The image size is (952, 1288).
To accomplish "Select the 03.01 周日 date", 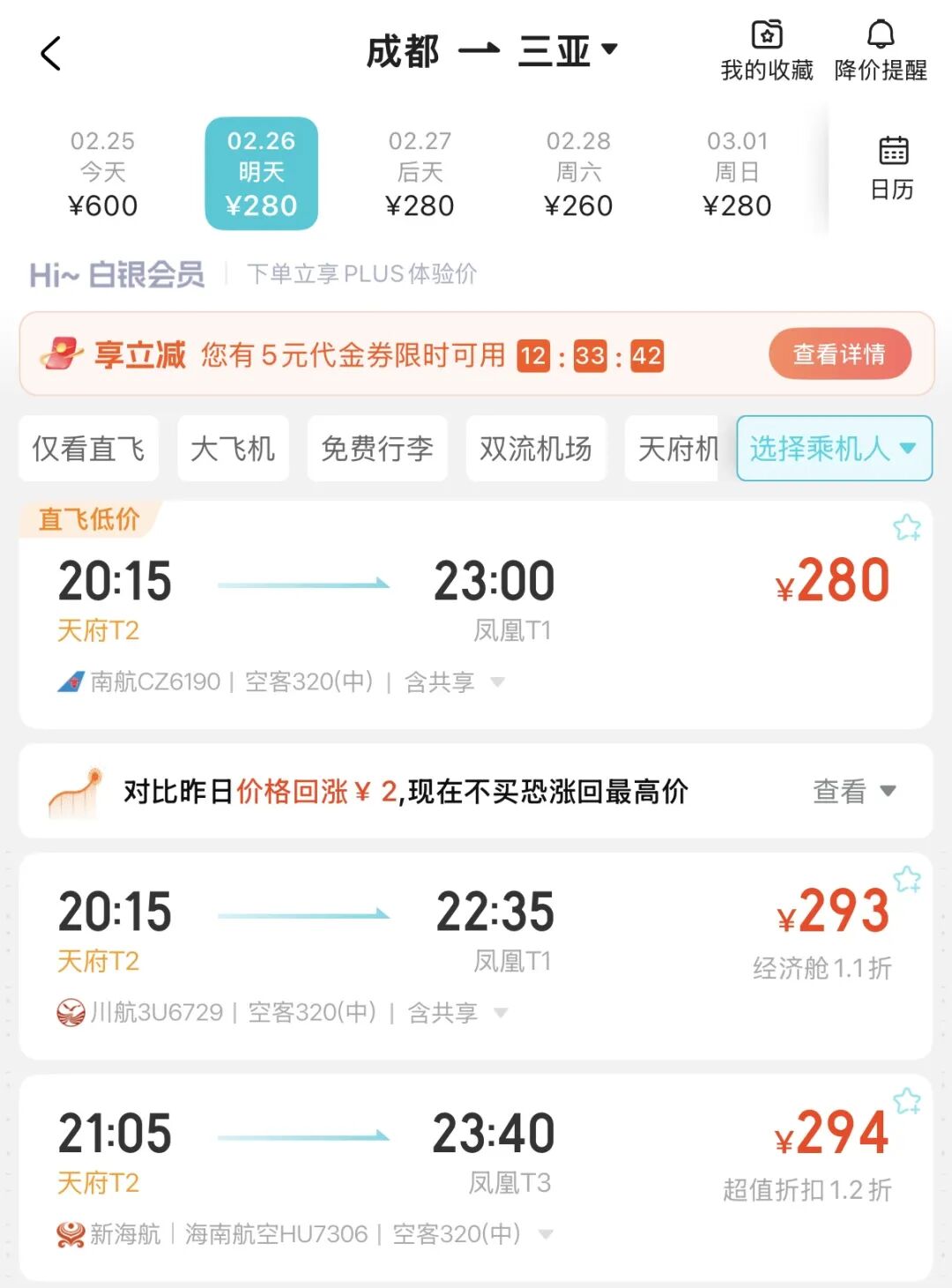I will (737, 174).
